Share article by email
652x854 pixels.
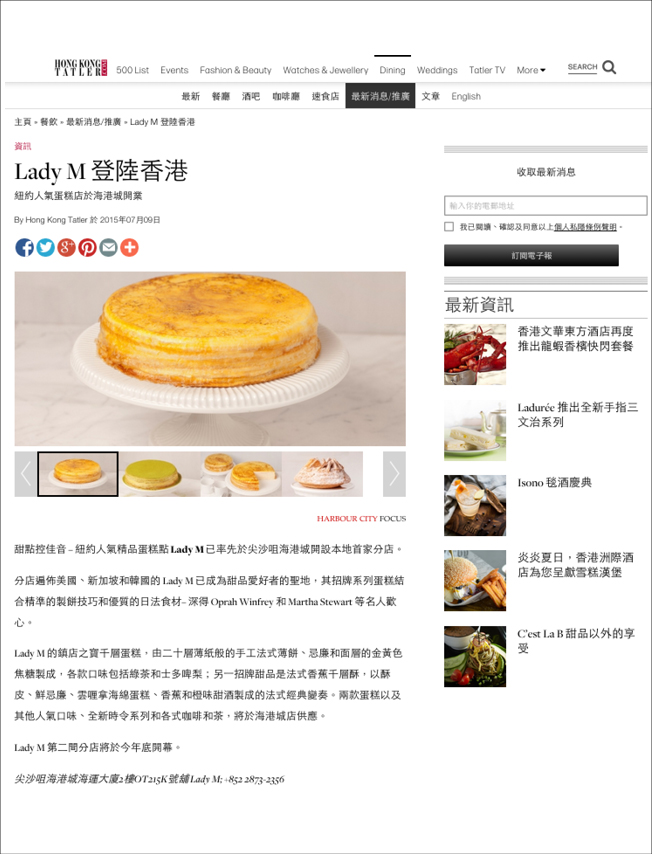coord(108,247)
